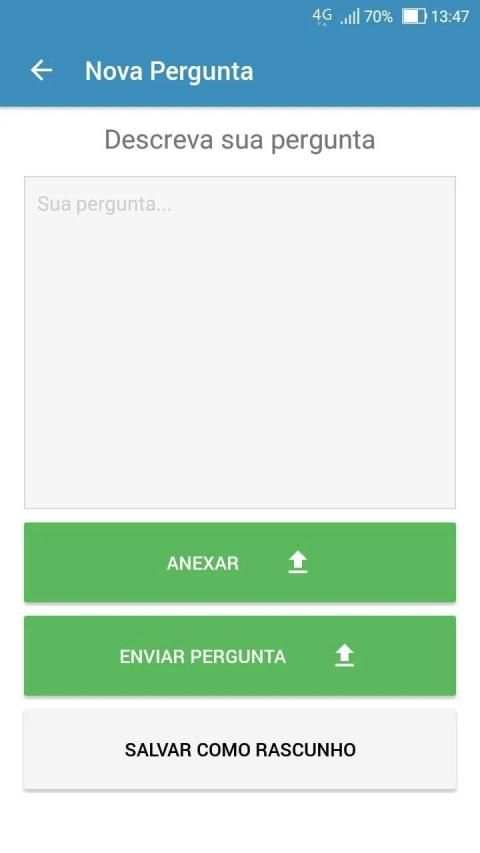This screenshot has width=480, height=853.
Task: Tap the Anexar button
Action: coord(240,563)
